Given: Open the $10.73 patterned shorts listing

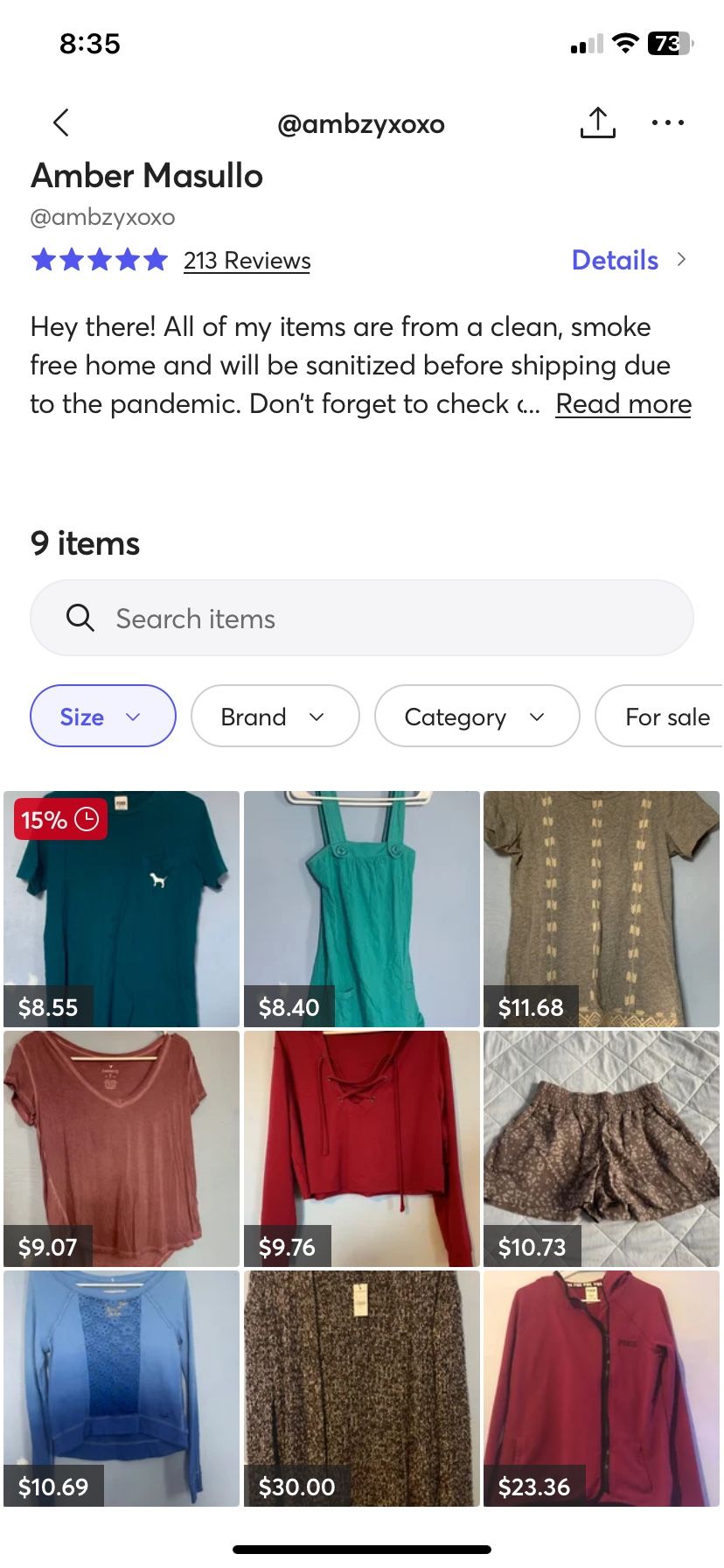Looking at the screenshot, I should (602, 1148).
